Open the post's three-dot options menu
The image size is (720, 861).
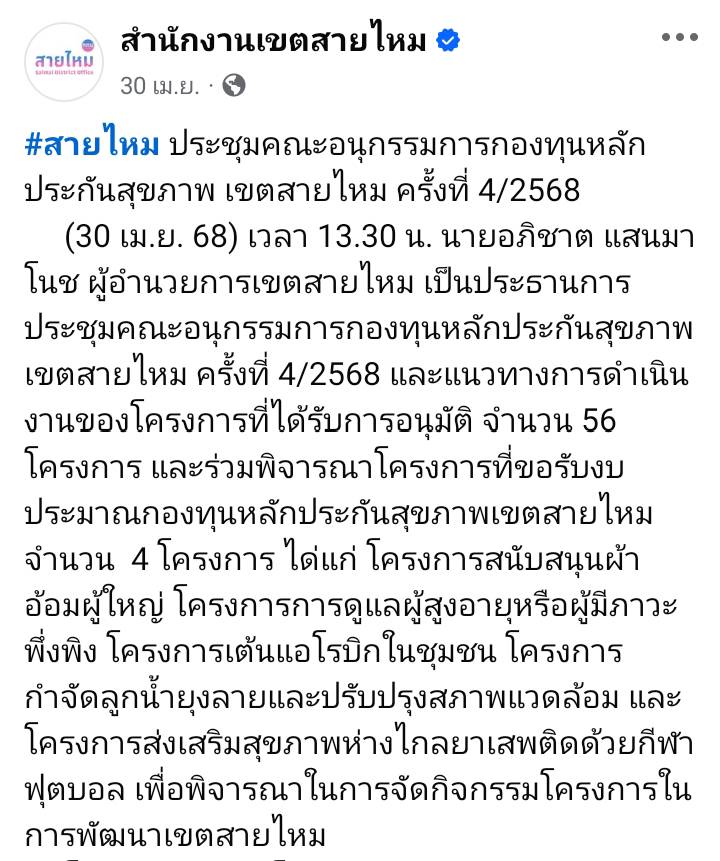680,37
